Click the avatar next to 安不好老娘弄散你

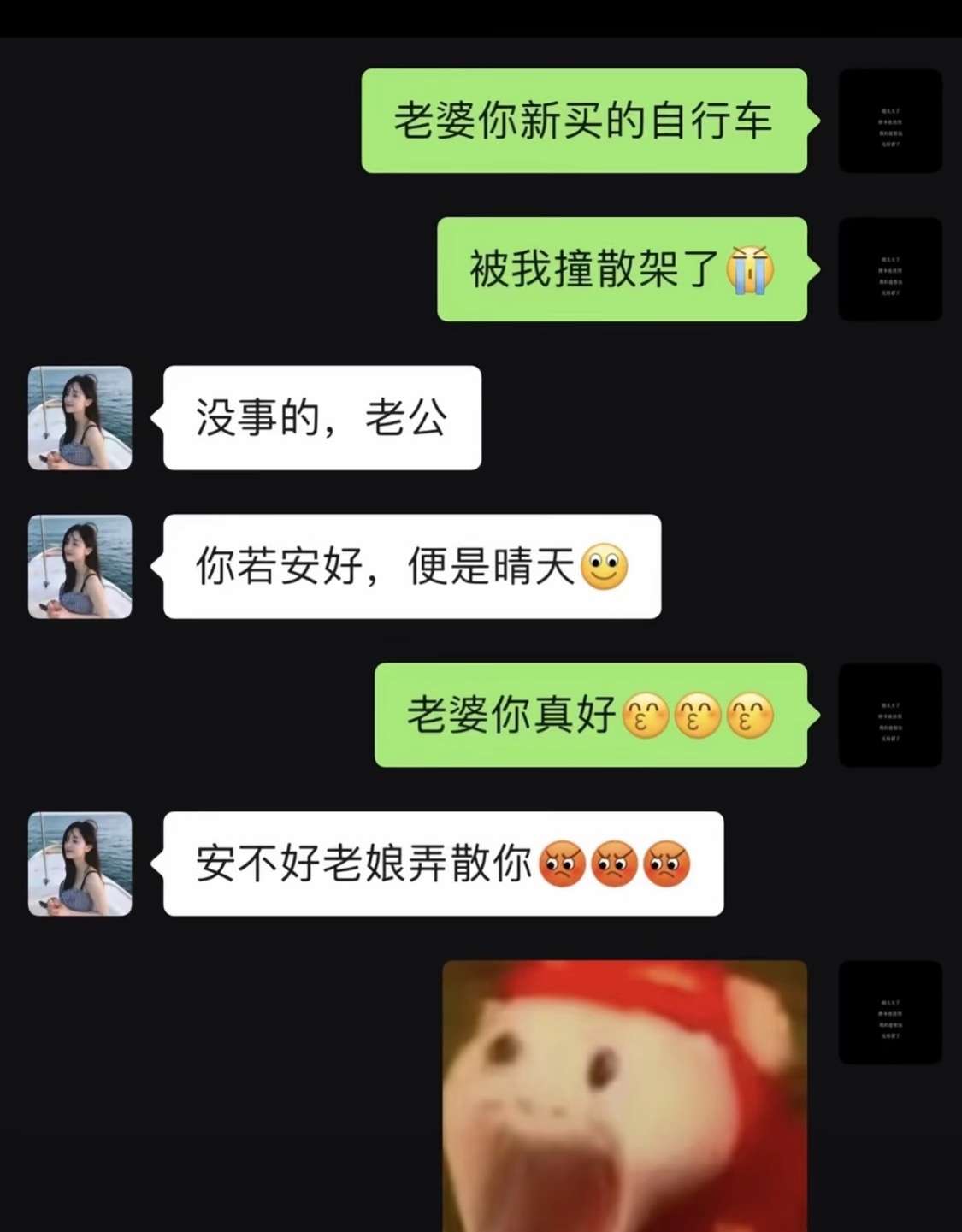coord(80,864)
